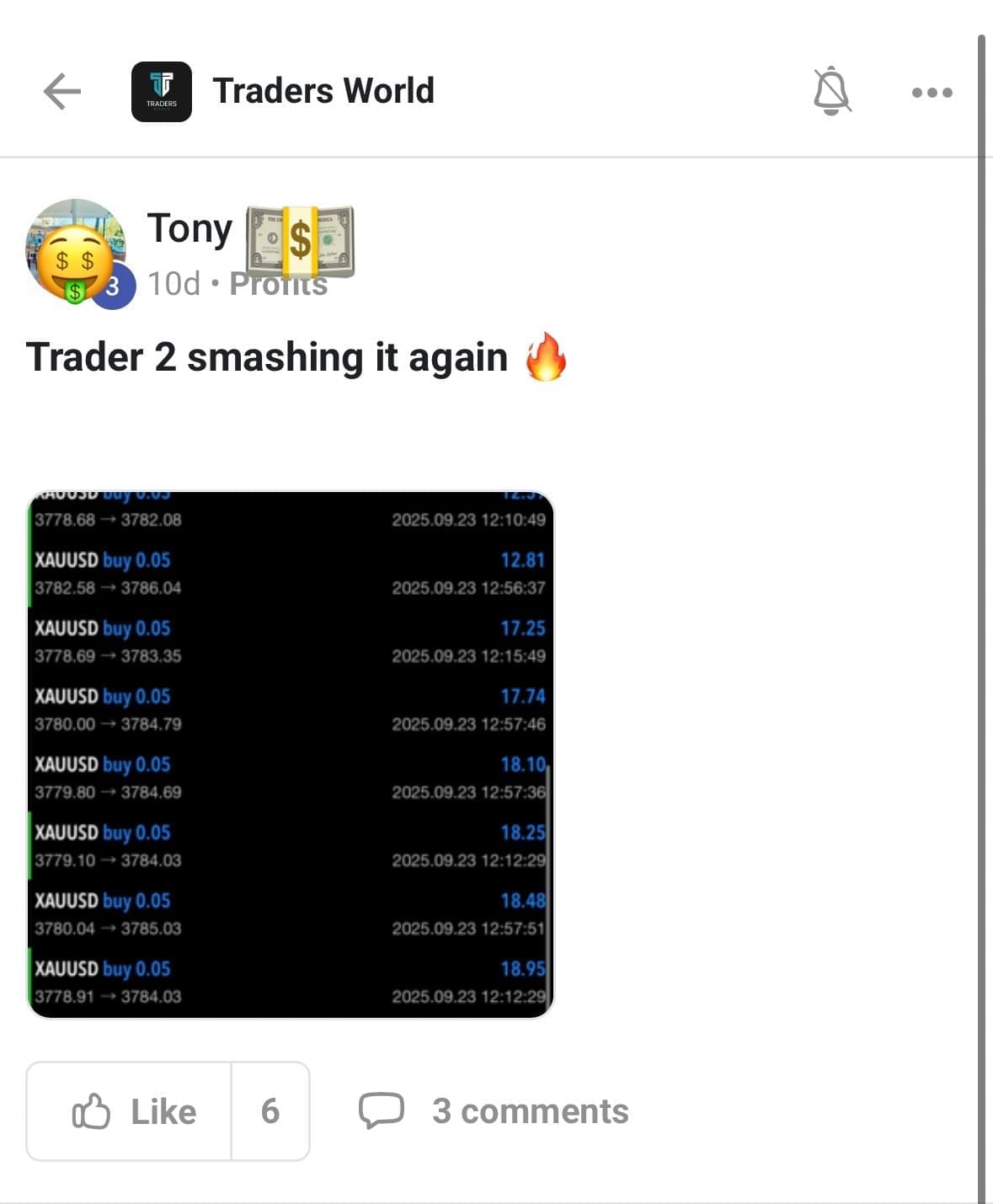993x1204 pixels.
Task: Enlarge the XAUUSD trades screenshot
Action: [x=291, y=754]
